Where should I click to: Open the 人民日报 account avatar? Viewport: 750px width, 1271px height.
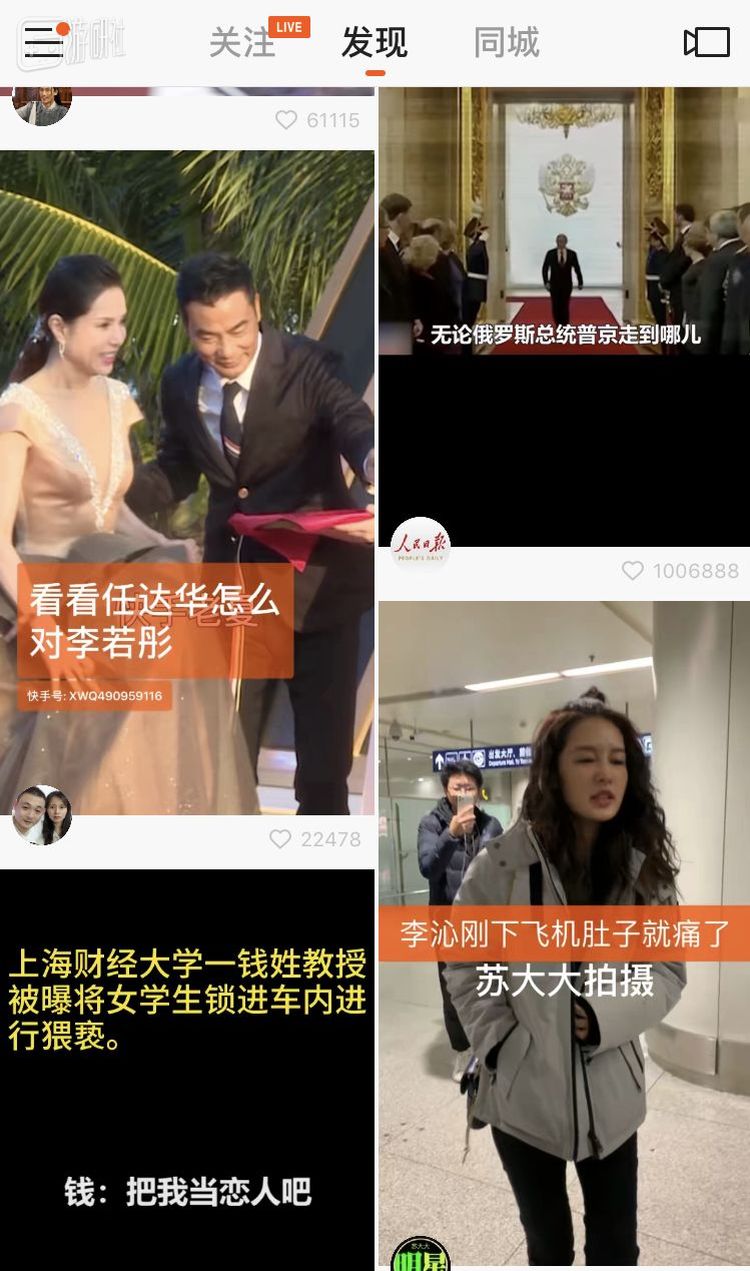[x=420, y=546]
